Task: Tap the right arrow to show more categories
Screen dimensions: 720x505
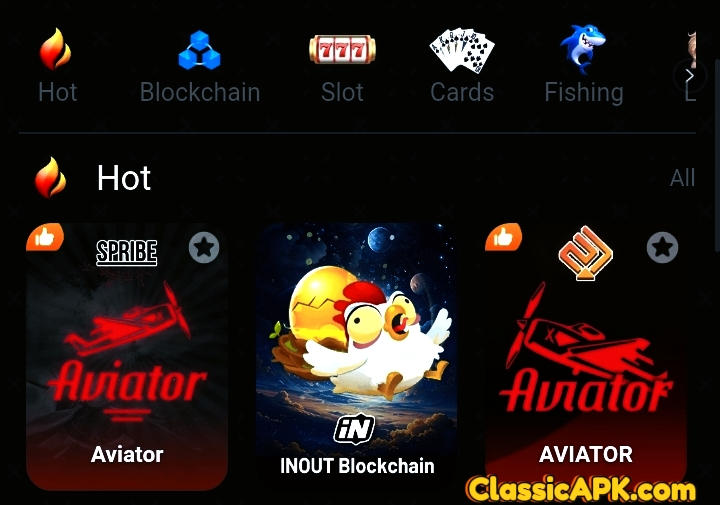Action: 689,76
